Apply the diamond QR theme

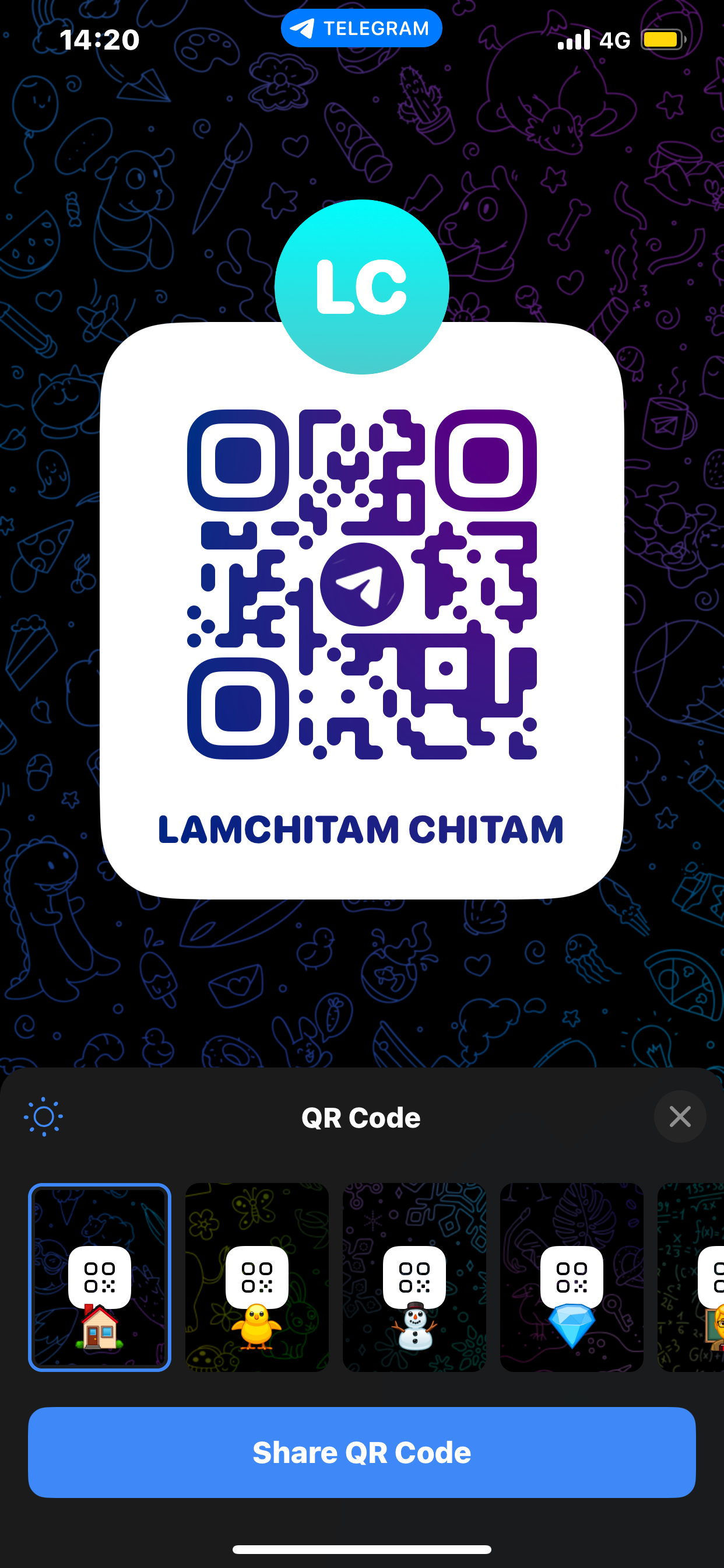(572, 1277)
